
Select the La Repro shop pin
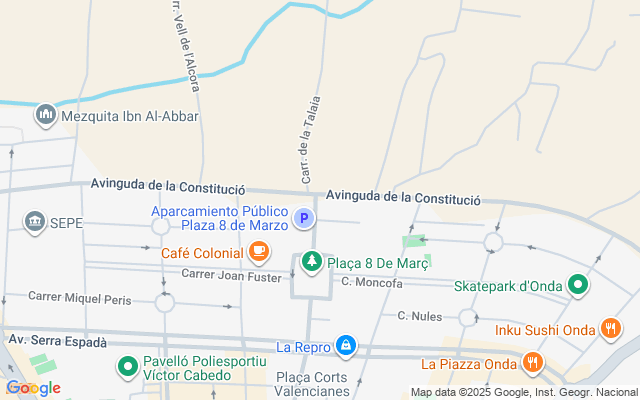pyautogui.click(x=345, y=346)
